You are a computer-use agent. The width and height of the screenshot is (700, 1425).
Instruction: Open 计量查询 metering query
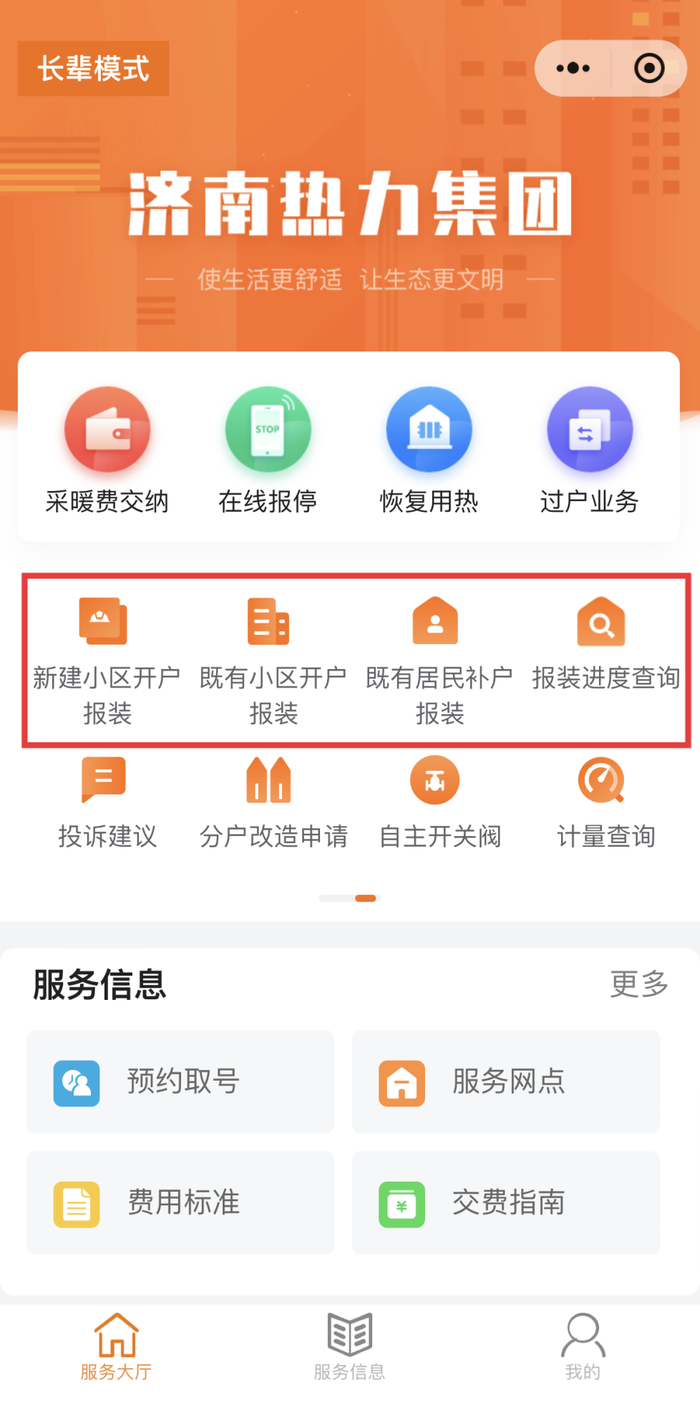pyautogui.click(x=604, y=803)
